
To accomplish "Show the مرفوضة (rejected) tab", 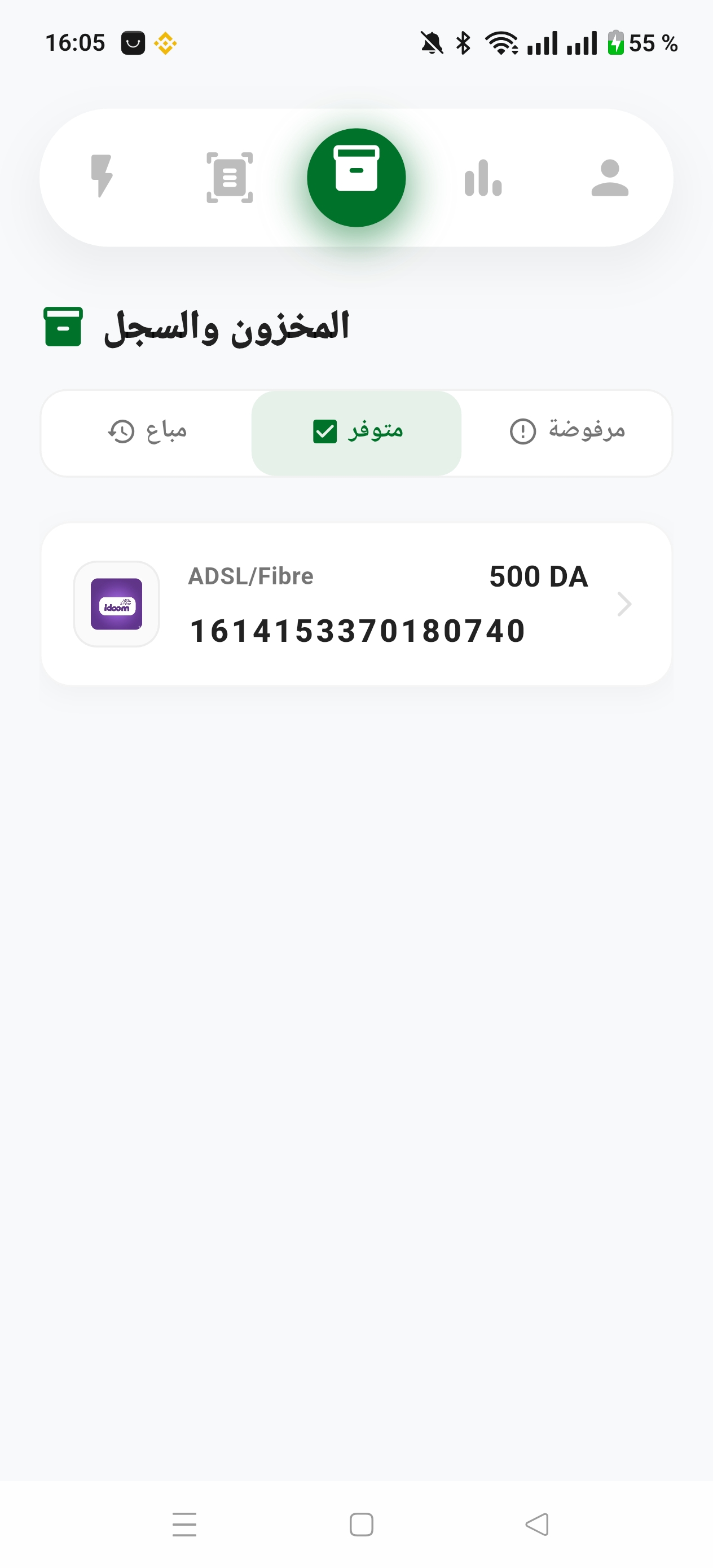I will 566,431.
